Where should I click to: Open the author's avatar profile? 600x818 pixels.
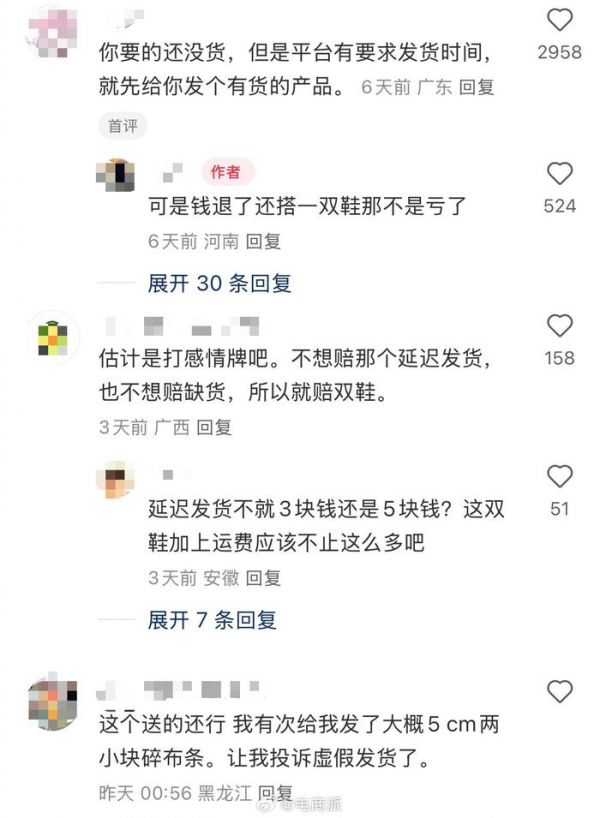point(115,174)
